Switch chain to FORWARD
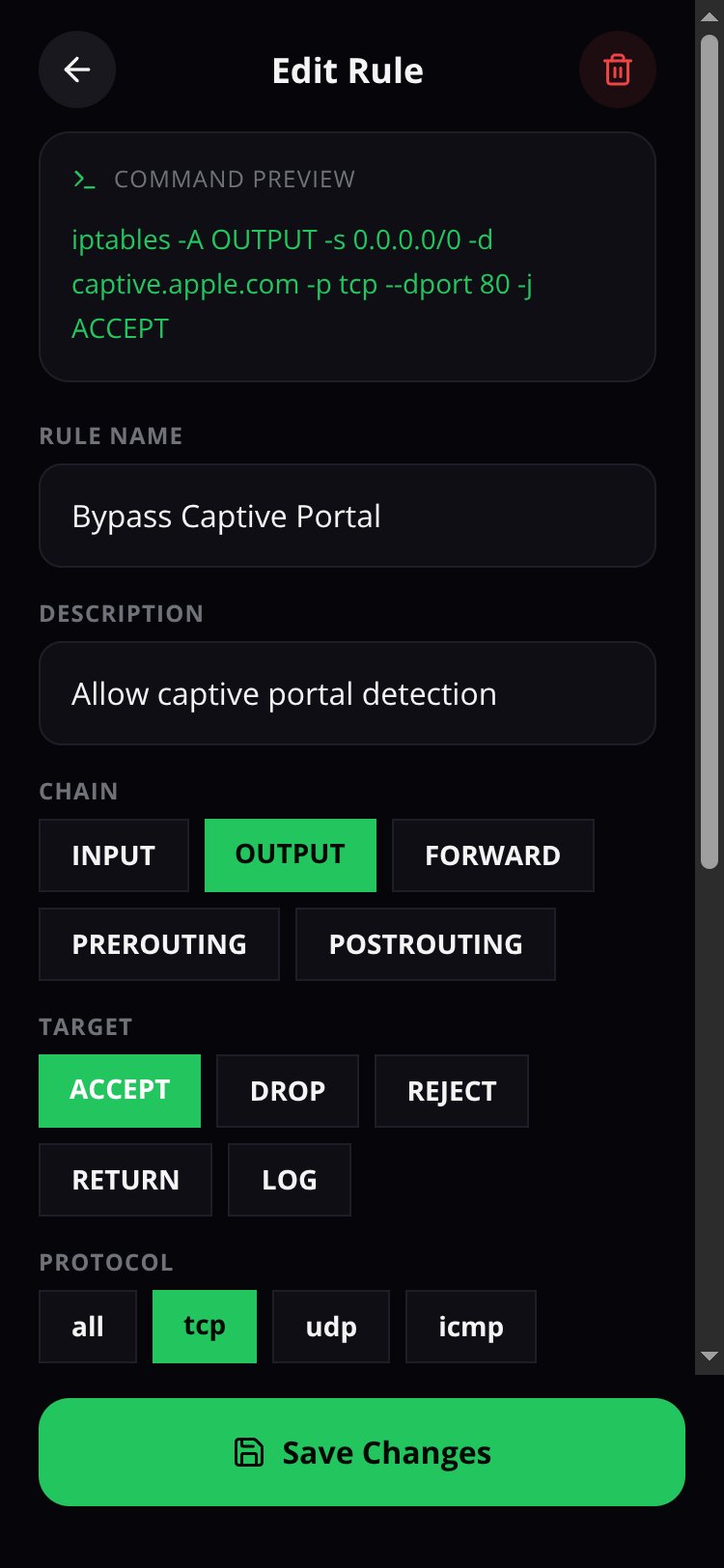724x1568 pixels. click(493, 855)
